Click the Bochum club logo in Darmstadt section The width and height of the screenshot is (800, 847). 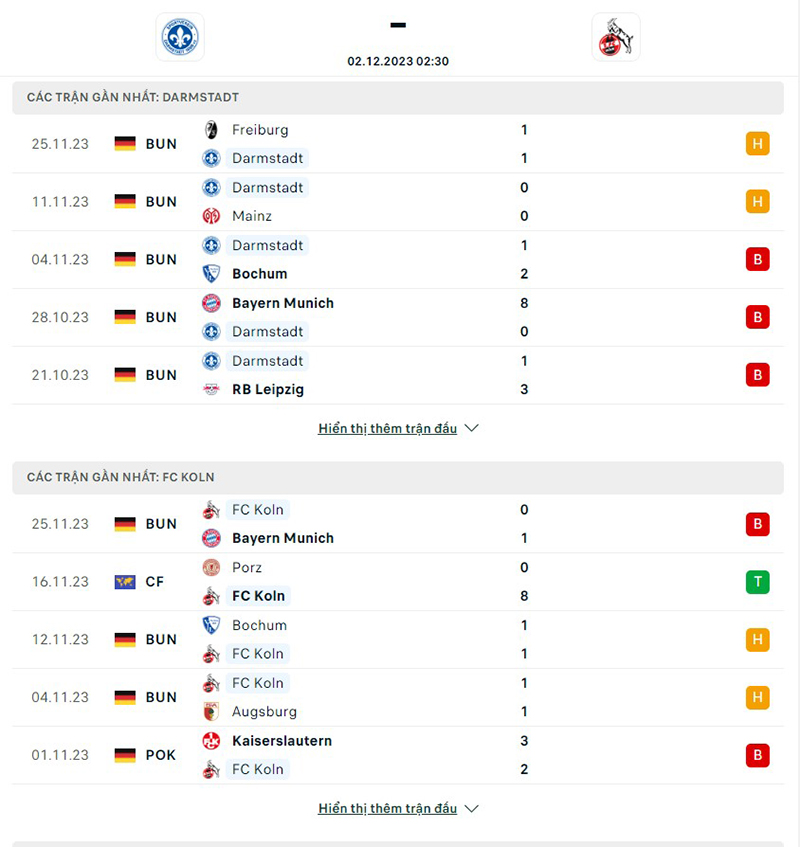(210, 273)
